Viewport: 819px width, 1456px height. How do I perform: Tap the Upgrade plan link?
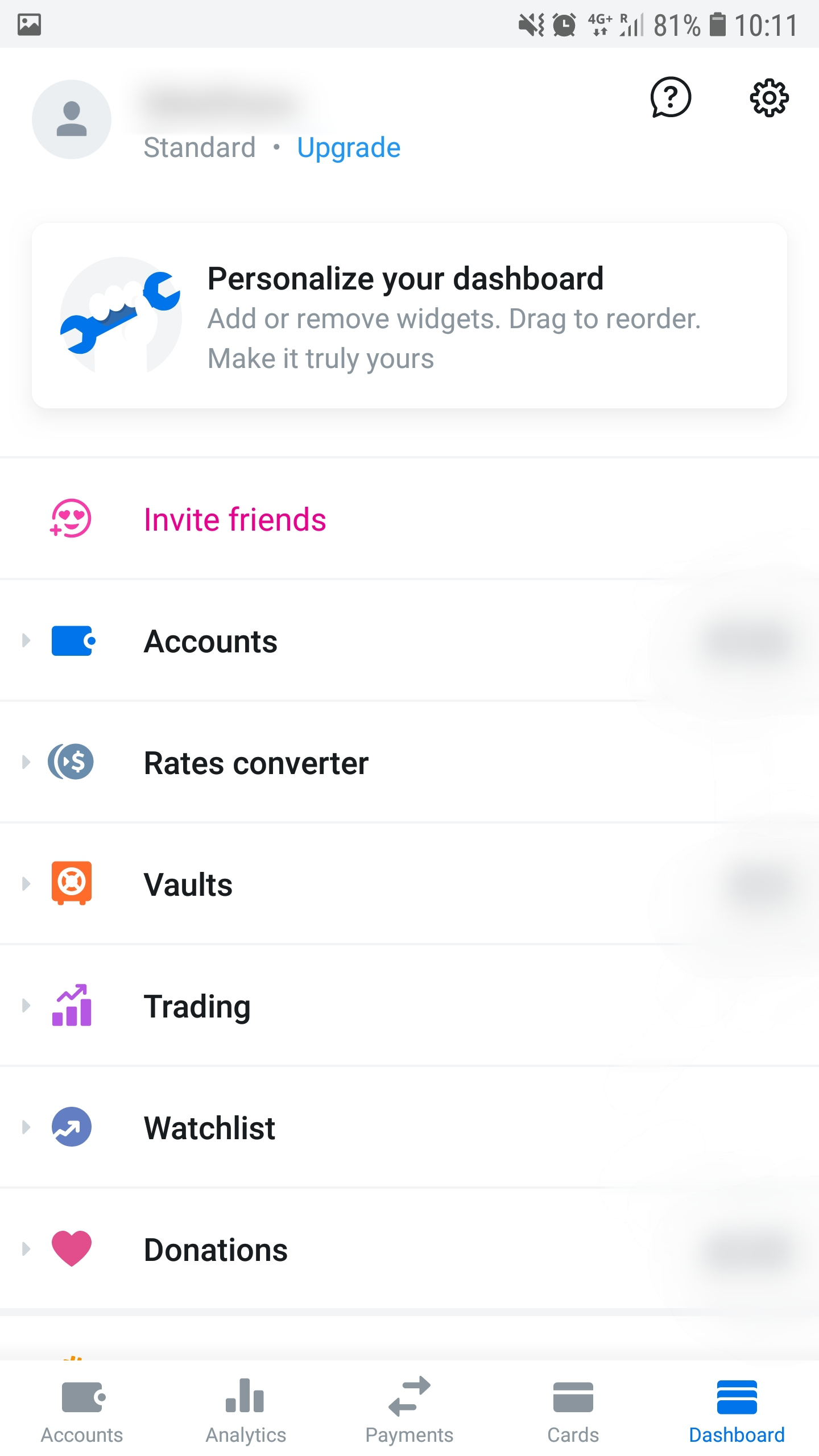tap(349, 148)
